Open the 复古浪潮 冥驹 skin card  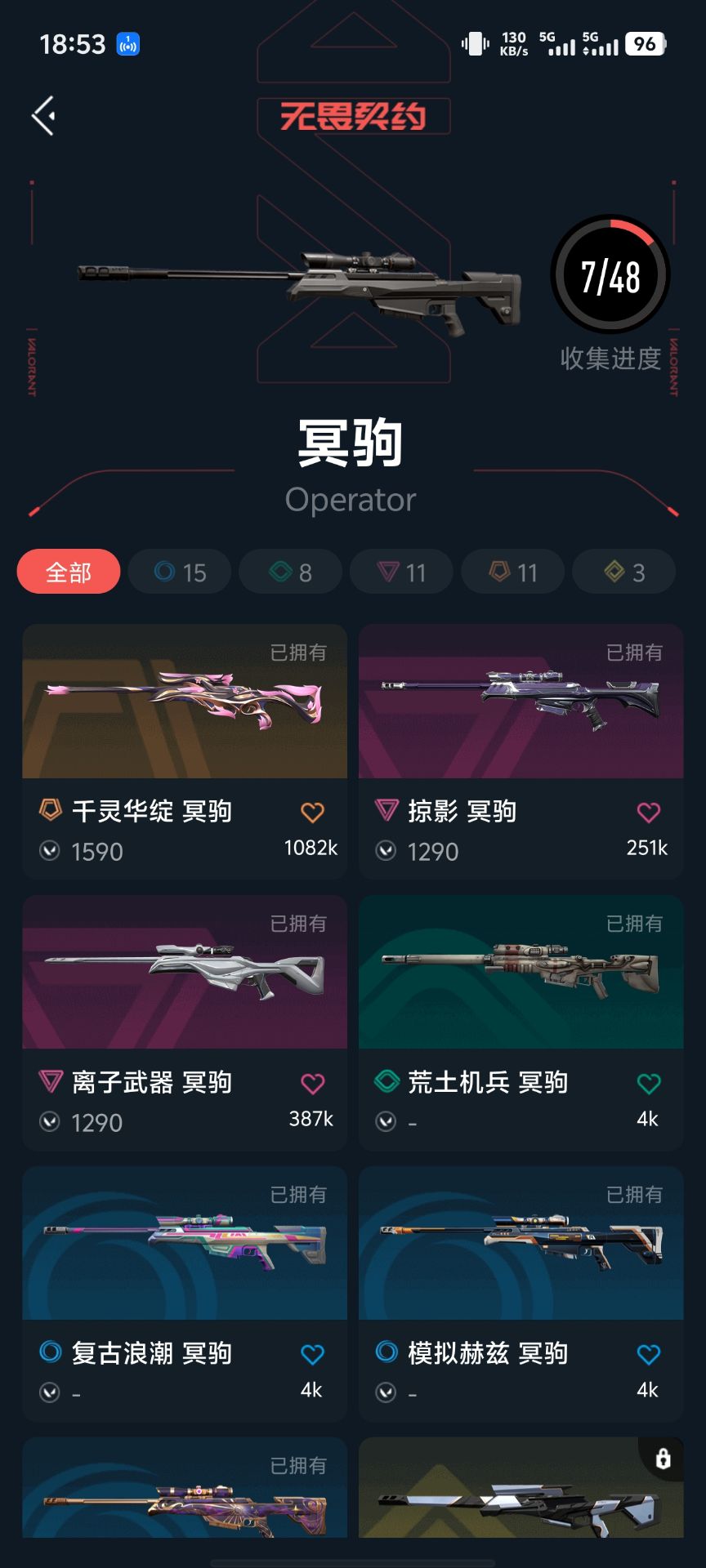pos(185,1245)
